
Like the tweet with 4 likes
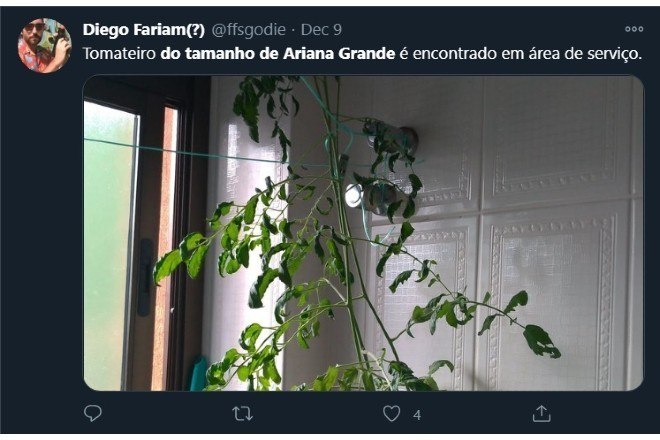pos(392,412)
